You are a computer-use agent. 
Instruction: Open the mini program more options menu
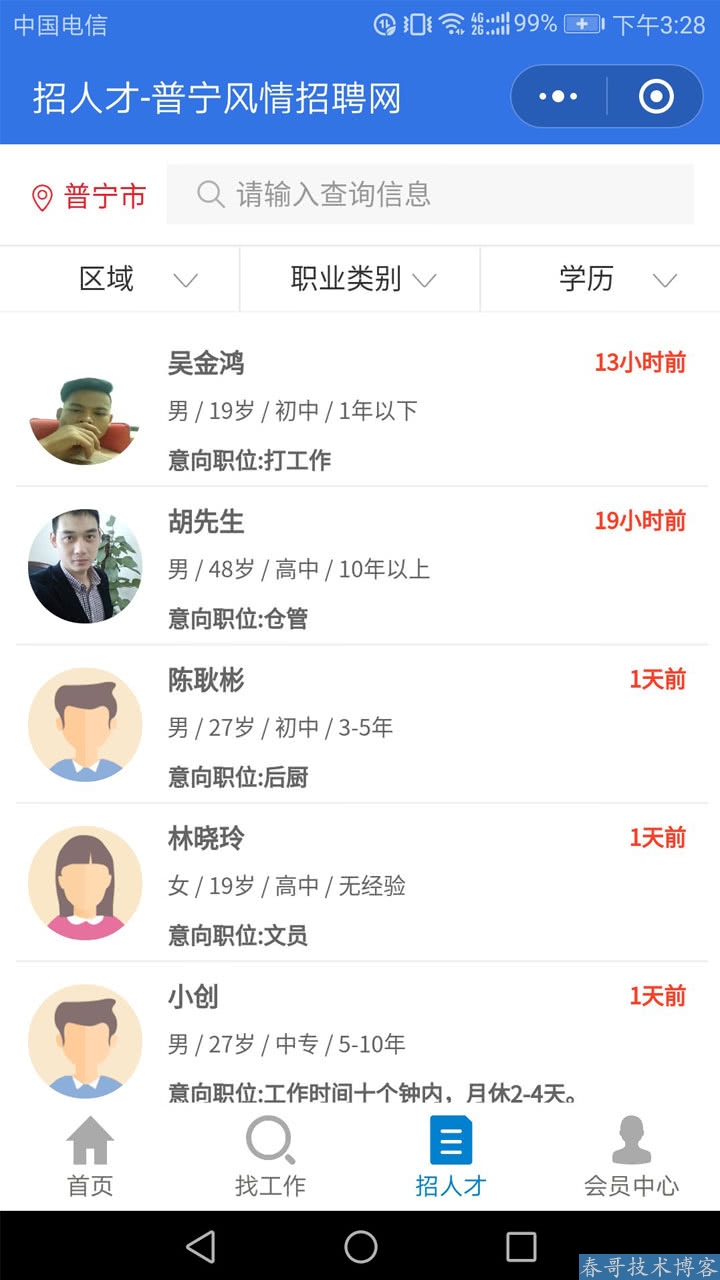pos(558,97)
